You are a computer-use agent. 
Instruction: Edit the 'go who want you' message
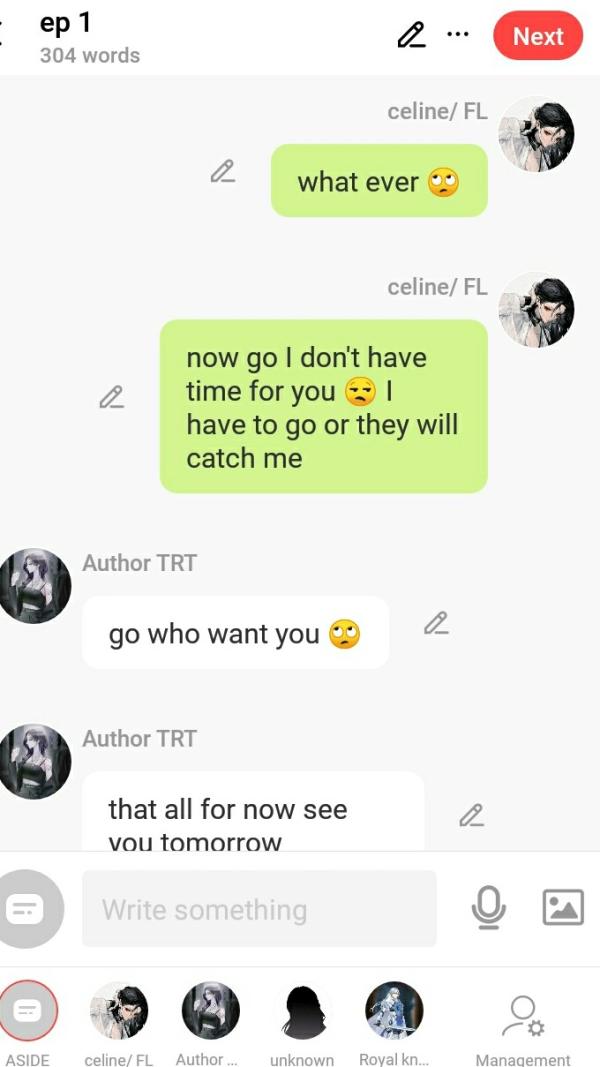click(x=435, y=623)
